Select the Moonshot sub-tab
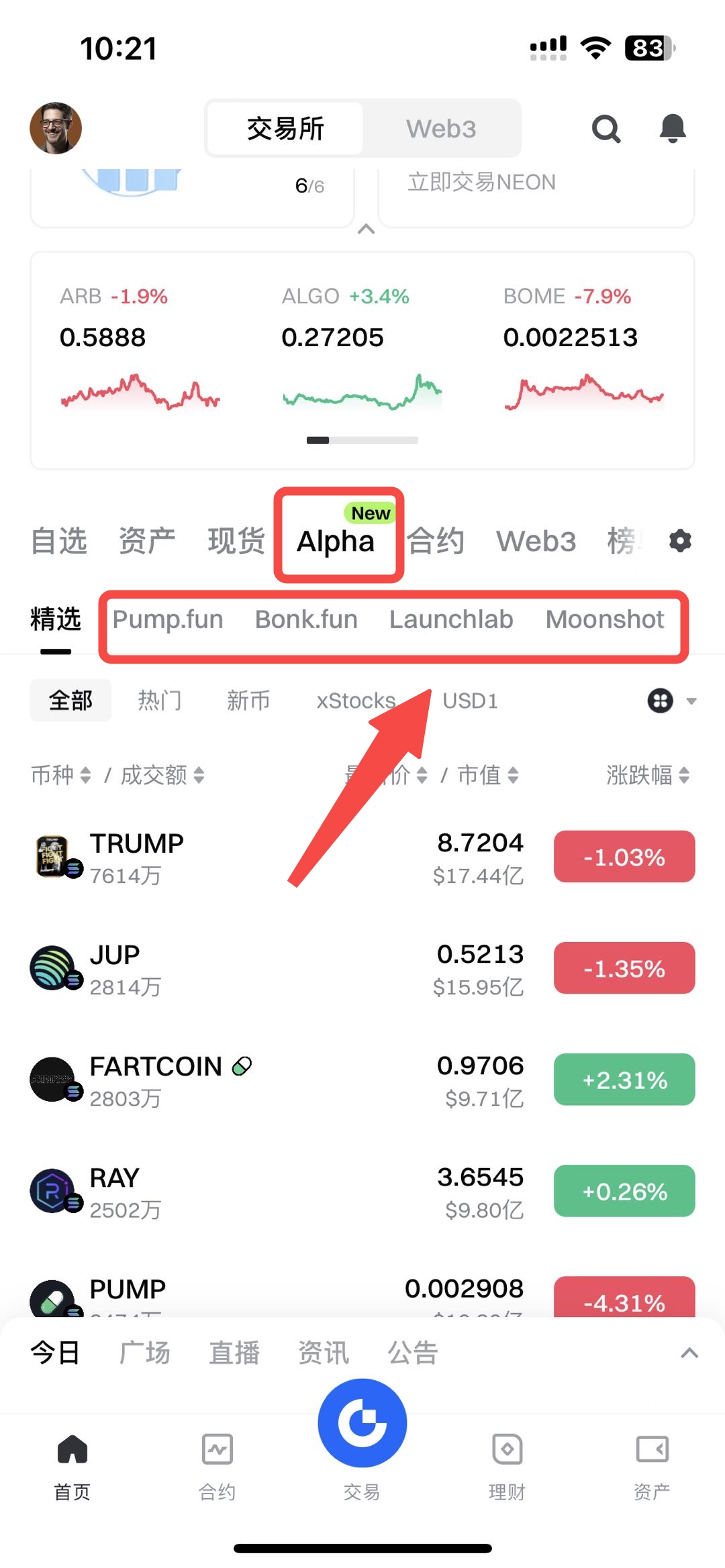This screenshot has height=1568, width=725. pos(604,619)
